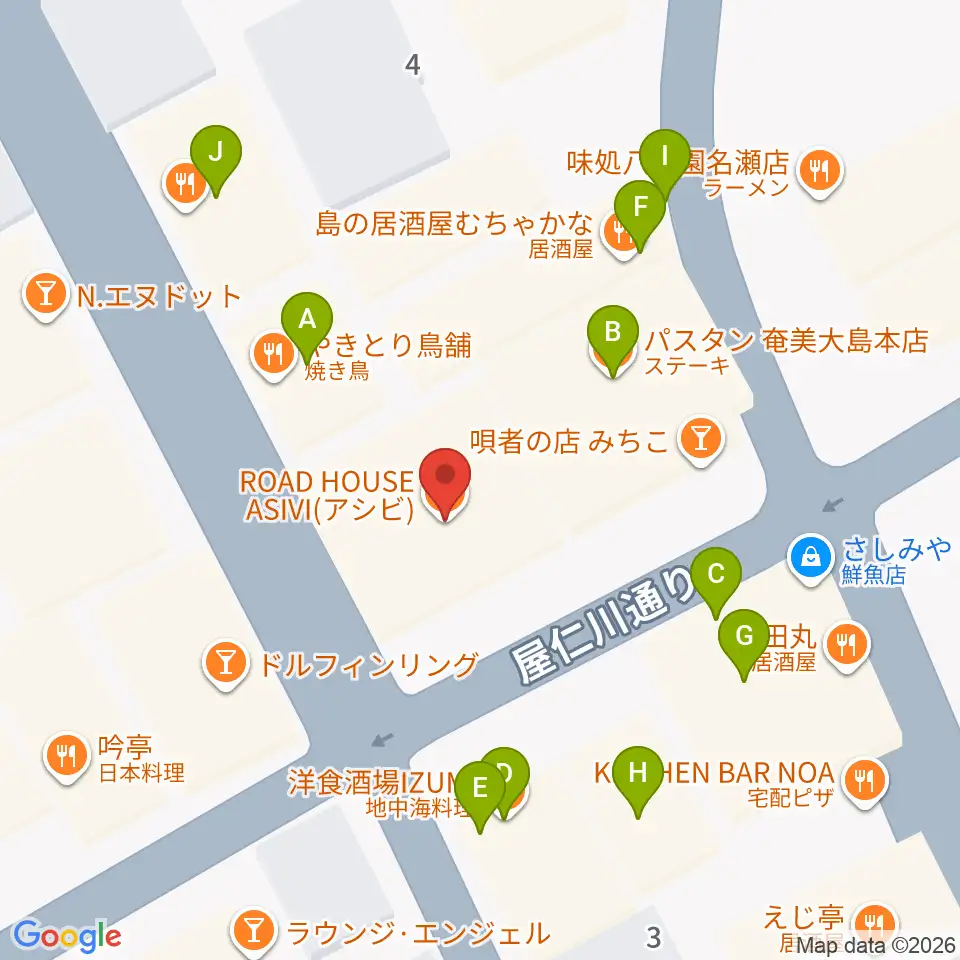Tap green map pin J
The height and width of the screenshot is (960, 960).
(216, 156)
